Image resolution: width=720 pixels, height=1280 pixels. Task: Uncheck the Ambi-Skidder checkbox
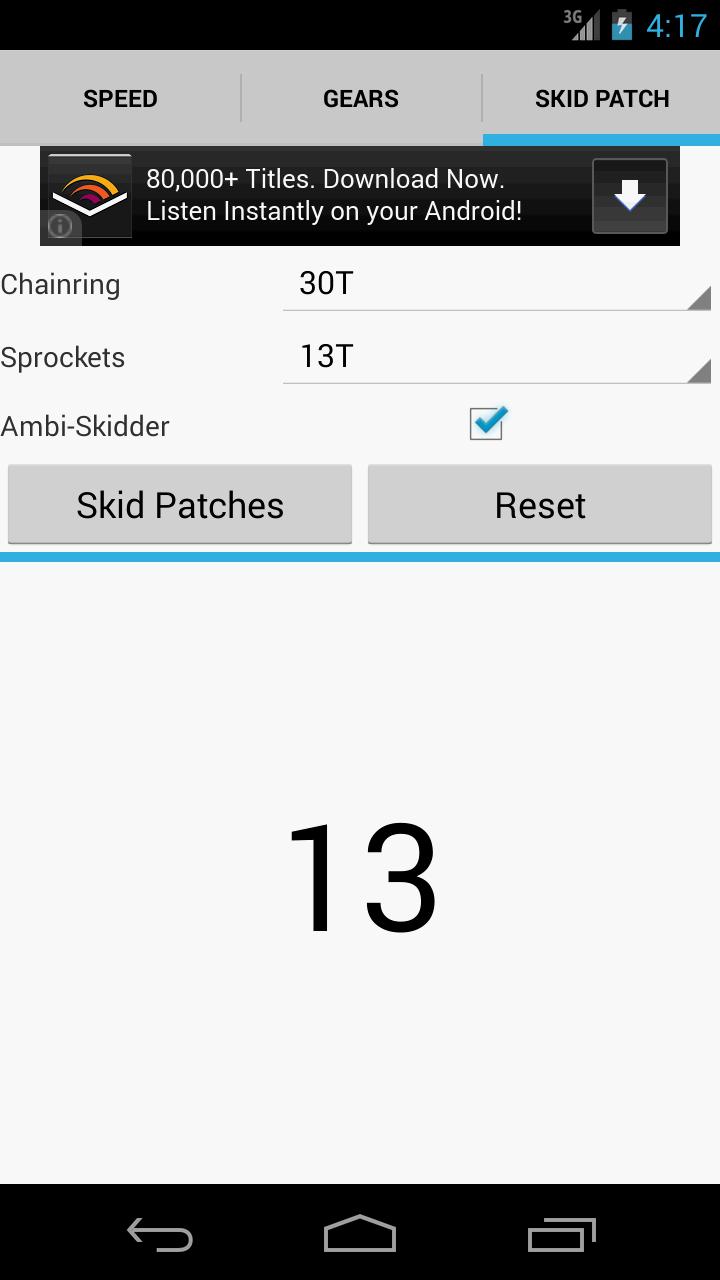pyautogui.click(x=487, y=424)
